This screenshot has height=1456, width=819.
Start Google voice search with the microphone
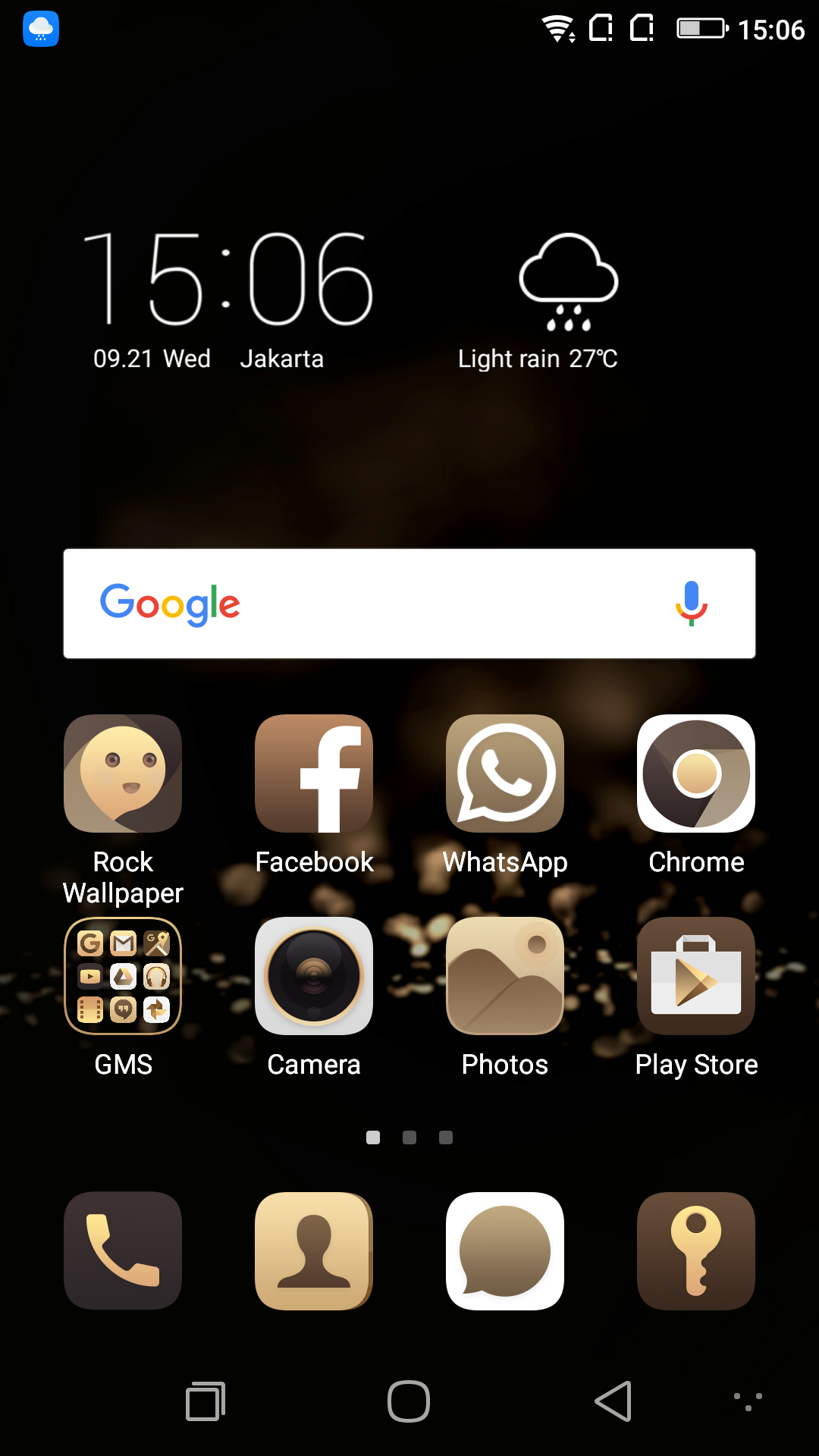[691, 604]
